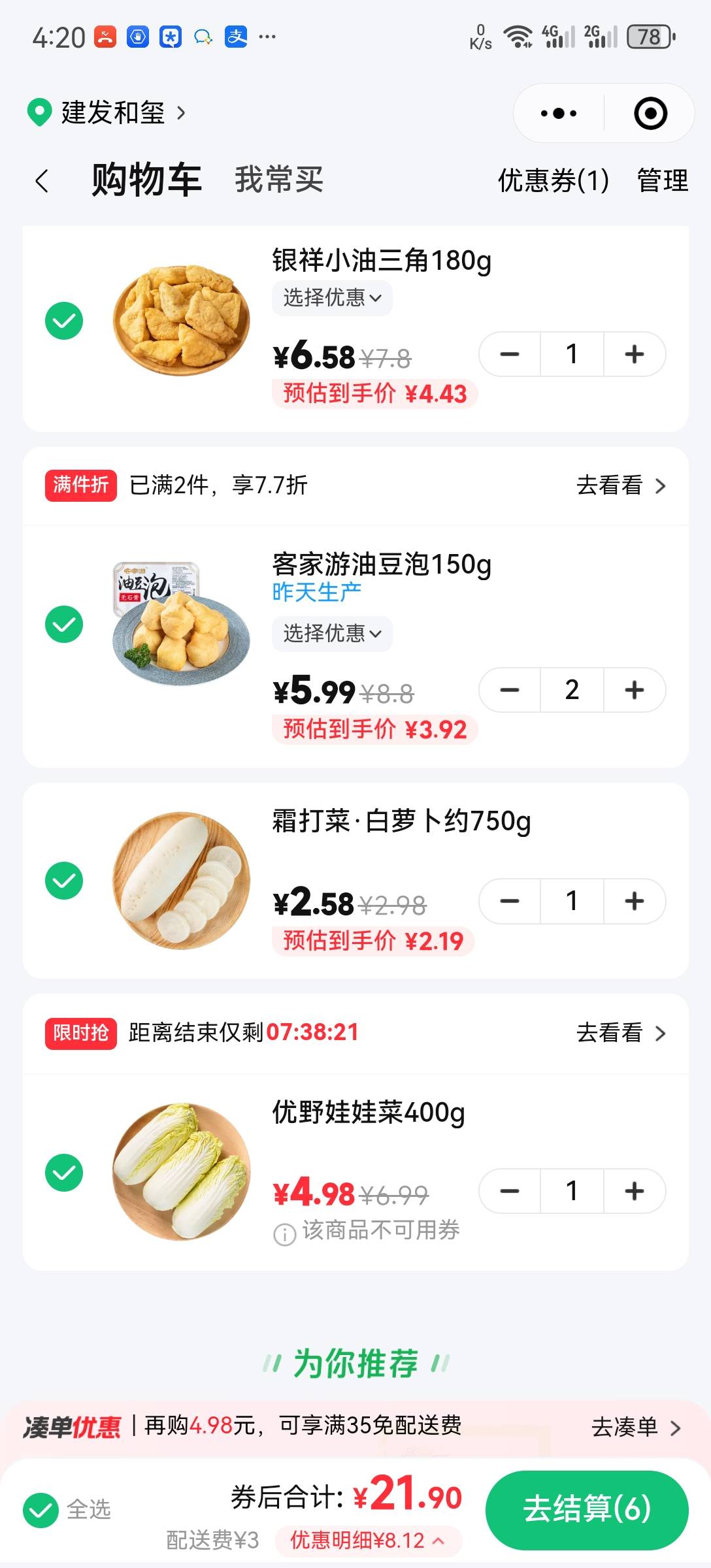Tap 管理 to manage cart
Viewport: 711px width, 1568px height.
tap(662, 180)
